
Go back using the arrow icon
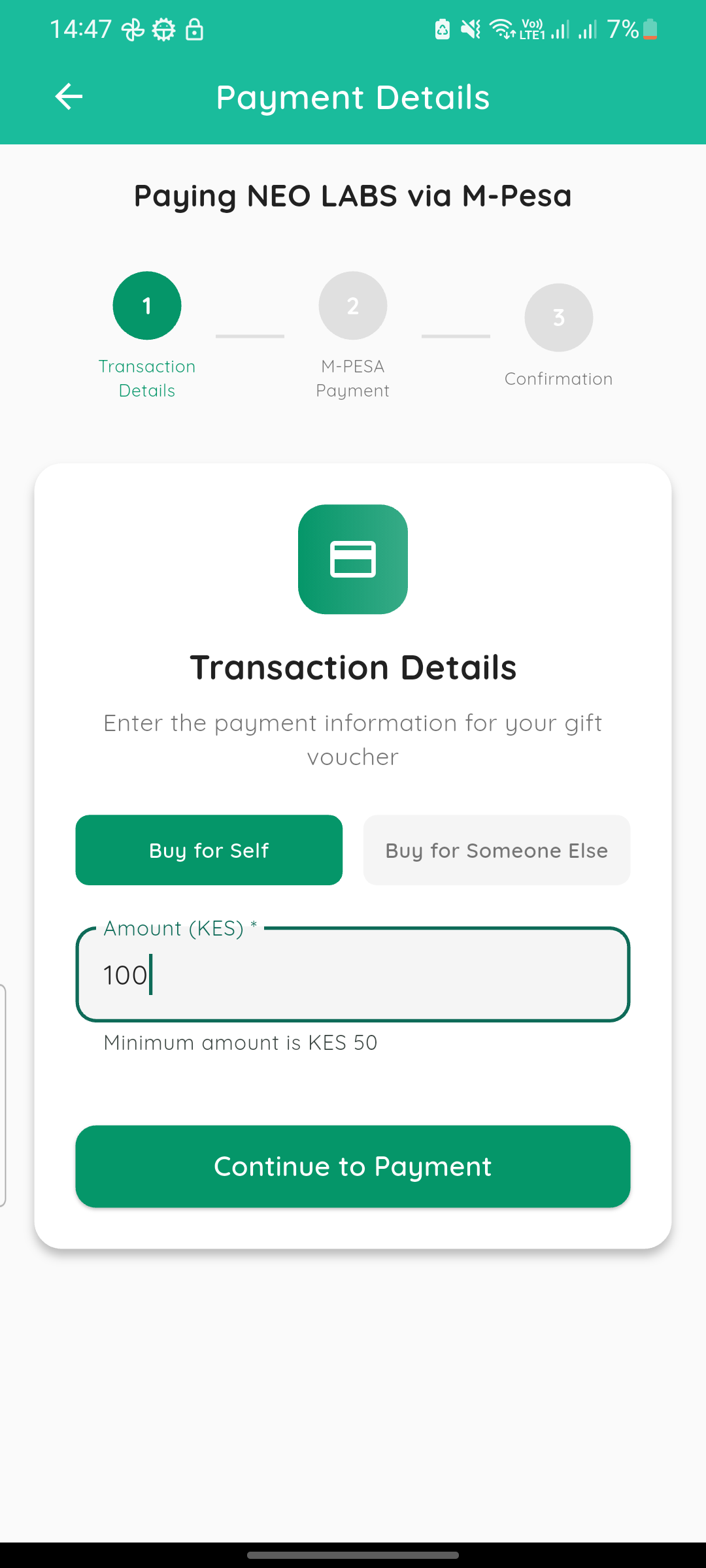(x=69, y=97)
